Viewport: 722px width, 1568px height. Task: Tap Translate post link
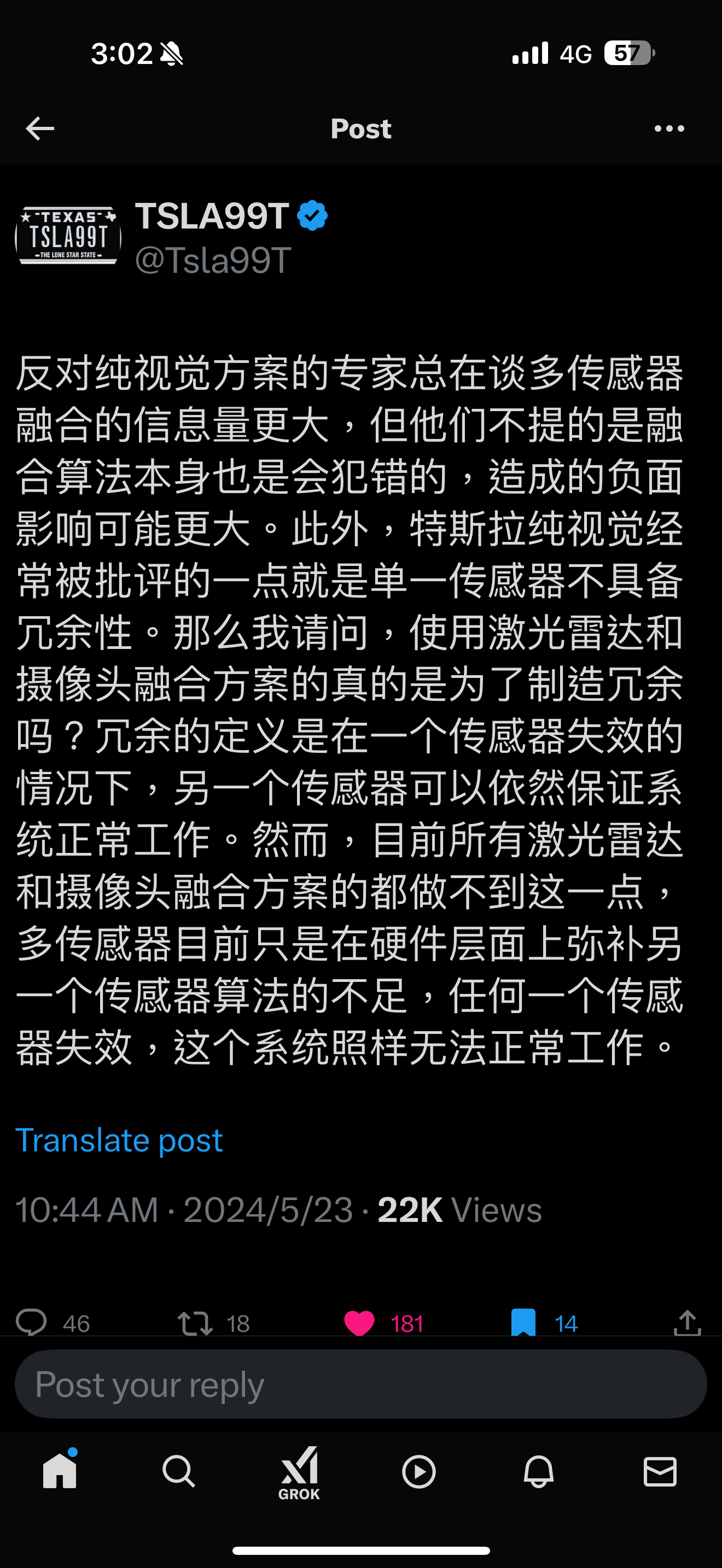coord(119,1139)
